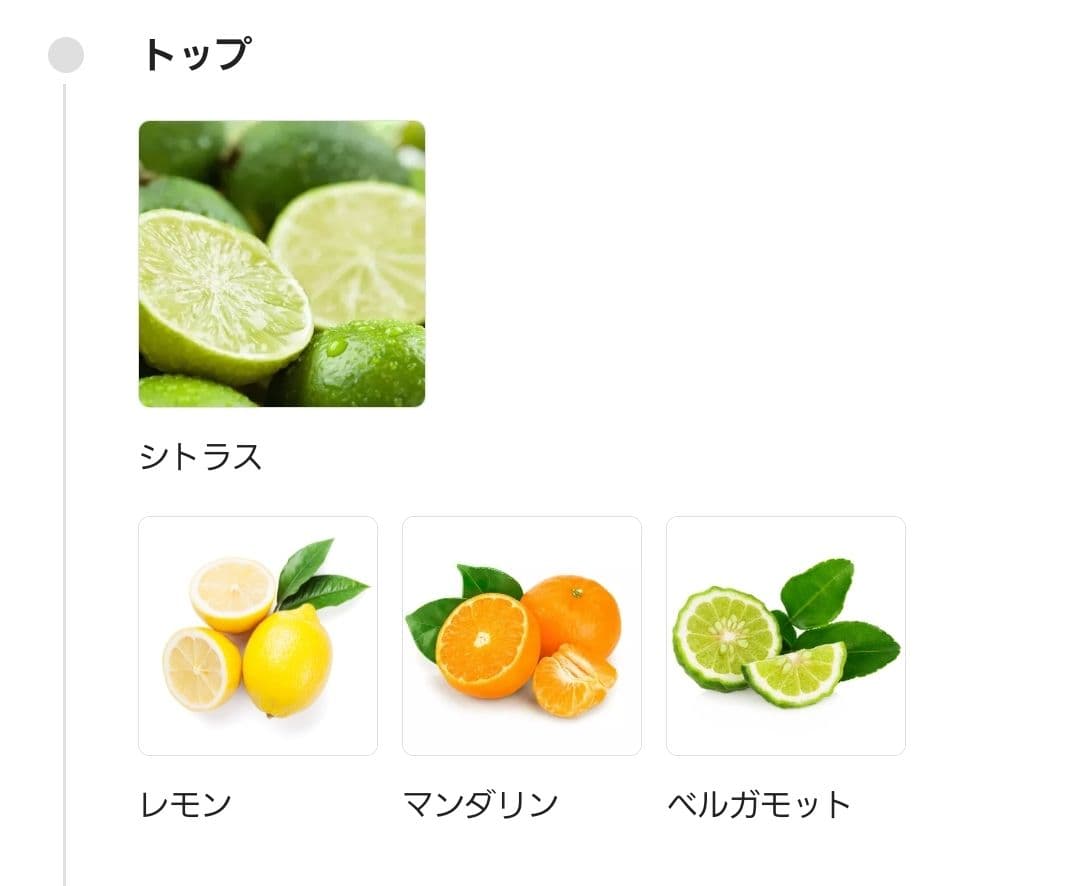
Task: Tap the ベルガモット note card
Action: point(785,636)
